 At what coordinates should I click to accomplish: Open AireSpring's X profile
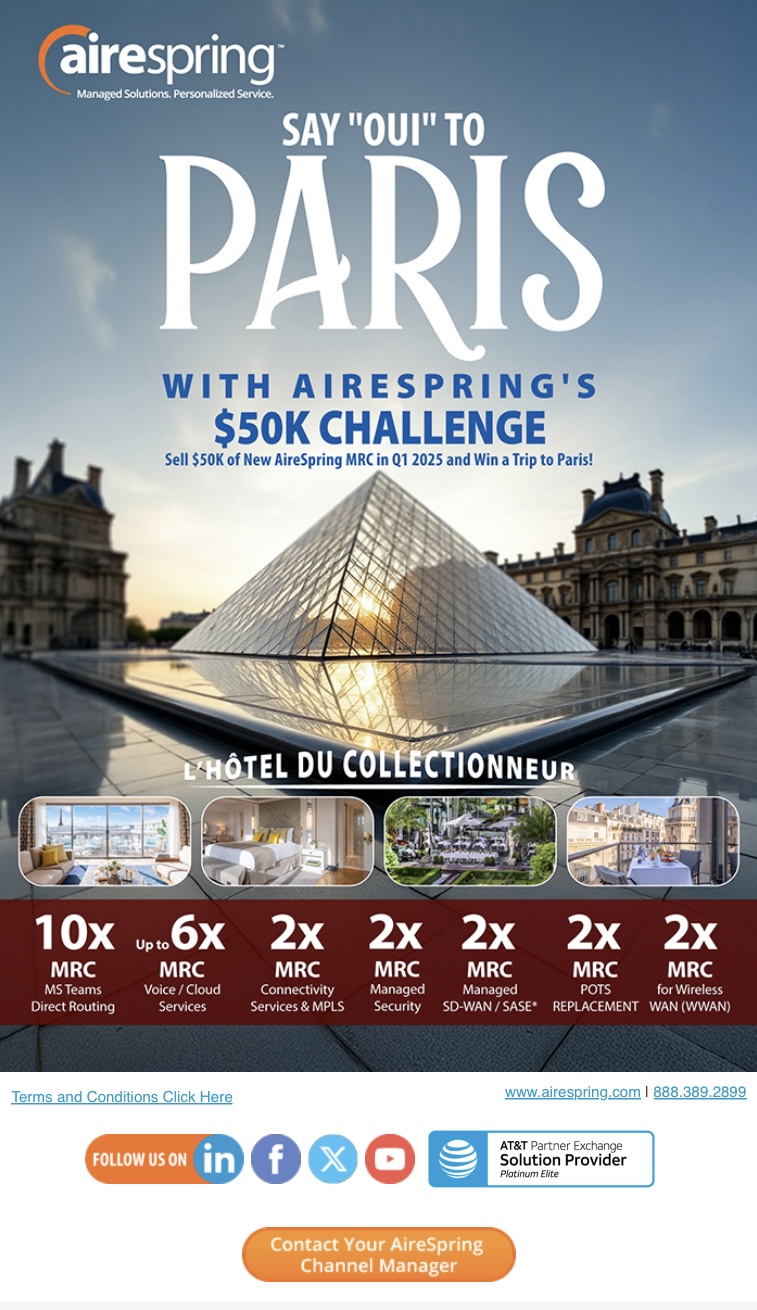pyautogui.click(x=333, y=1159)
